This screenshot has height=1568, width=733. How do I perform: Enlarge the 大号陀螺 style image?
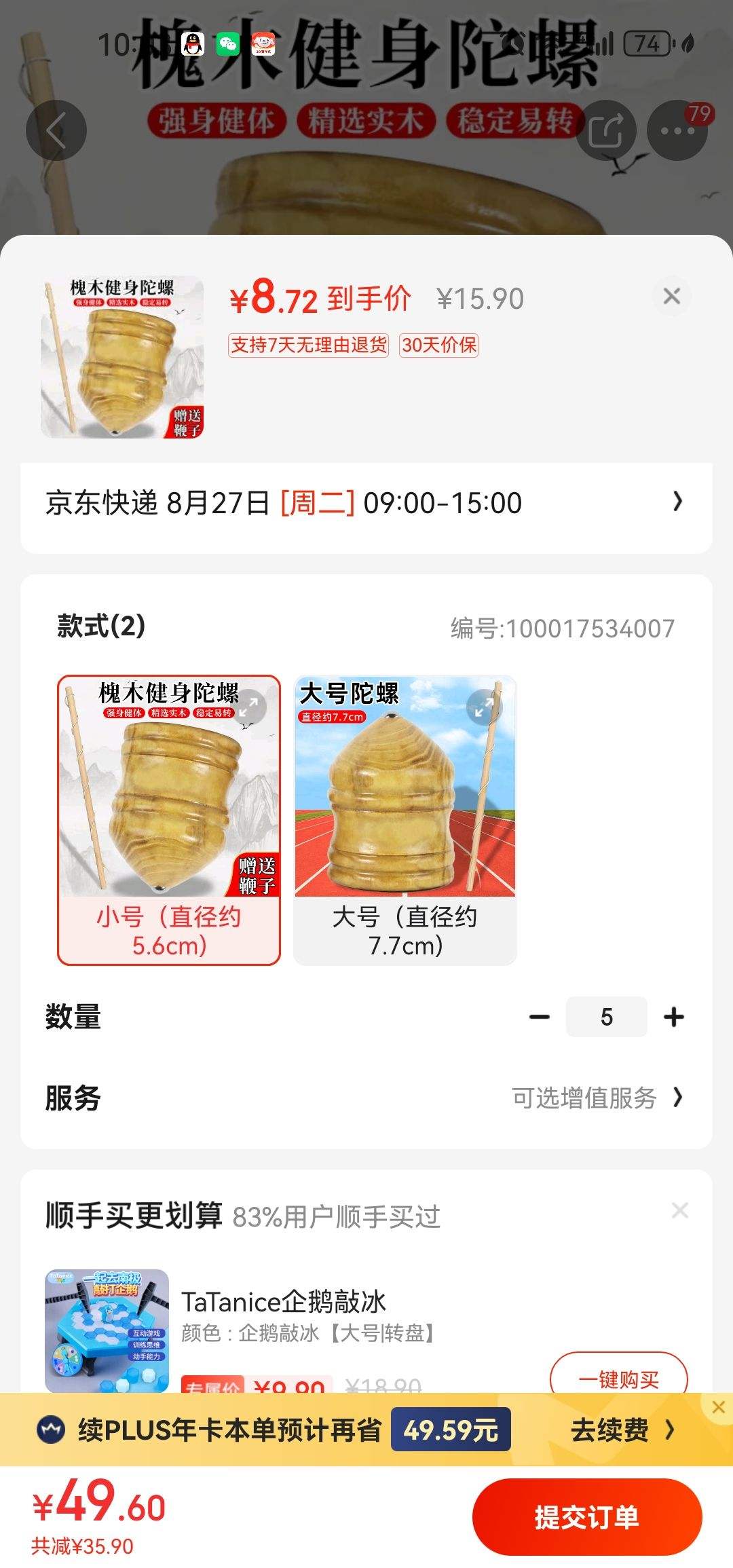(485, 707)
